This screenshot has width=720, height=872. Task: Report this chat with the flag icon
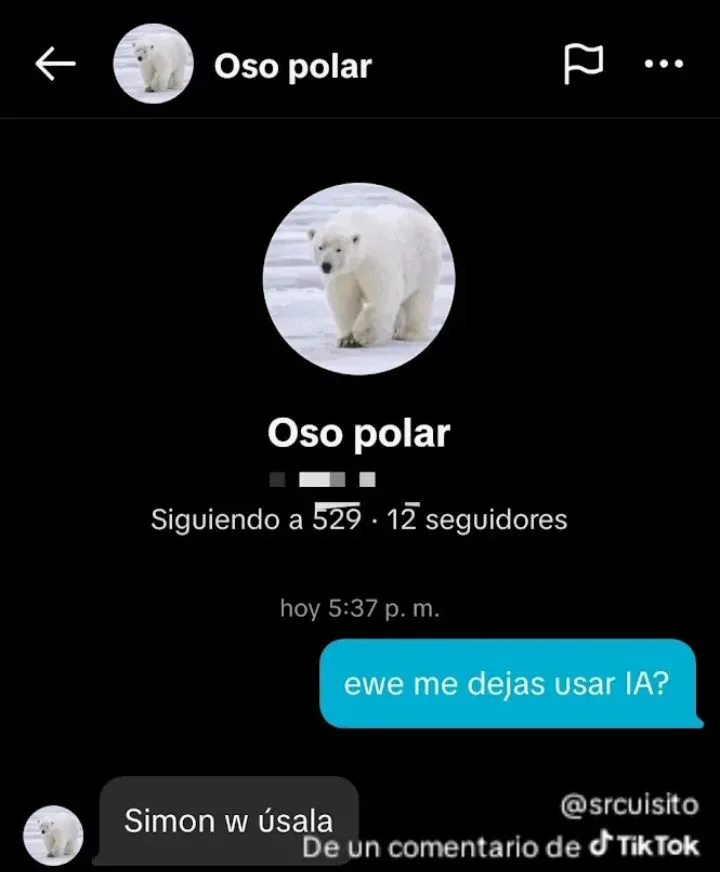point(583,65)
